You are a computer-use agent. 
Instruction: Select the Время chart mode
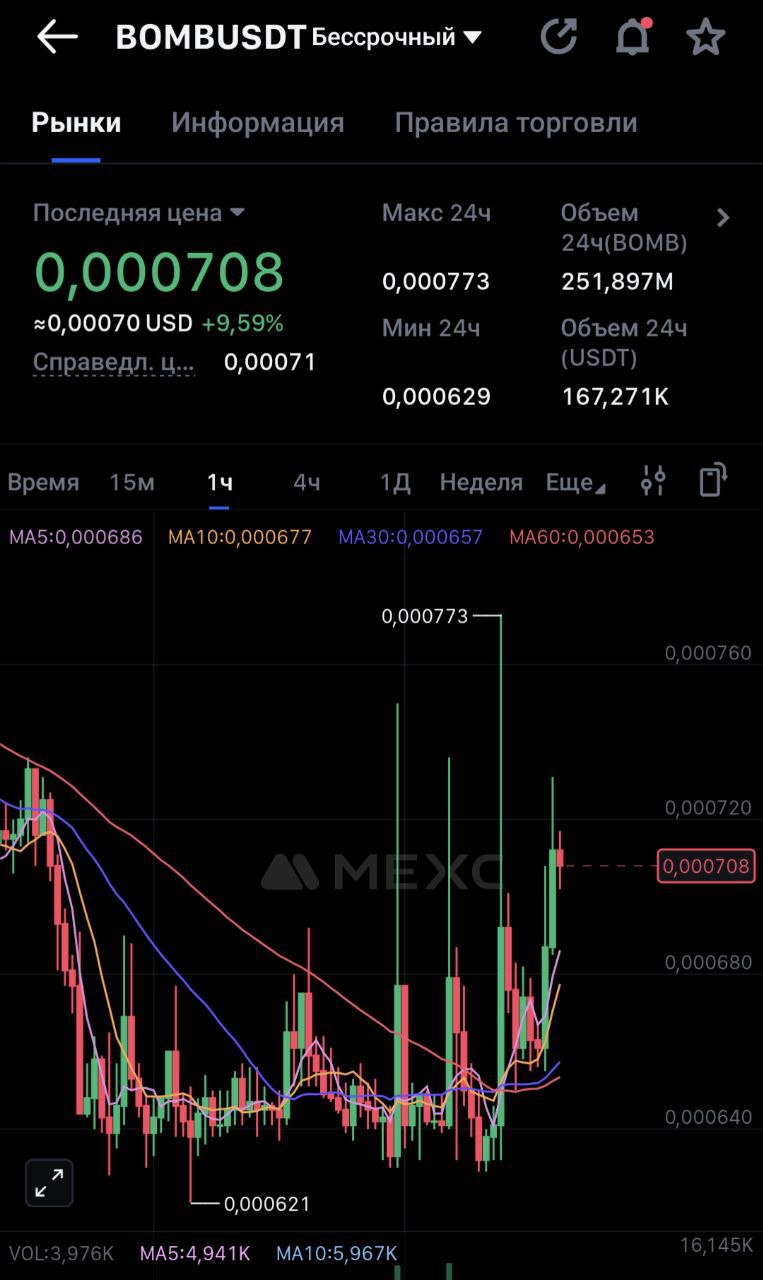coord(43,482)
